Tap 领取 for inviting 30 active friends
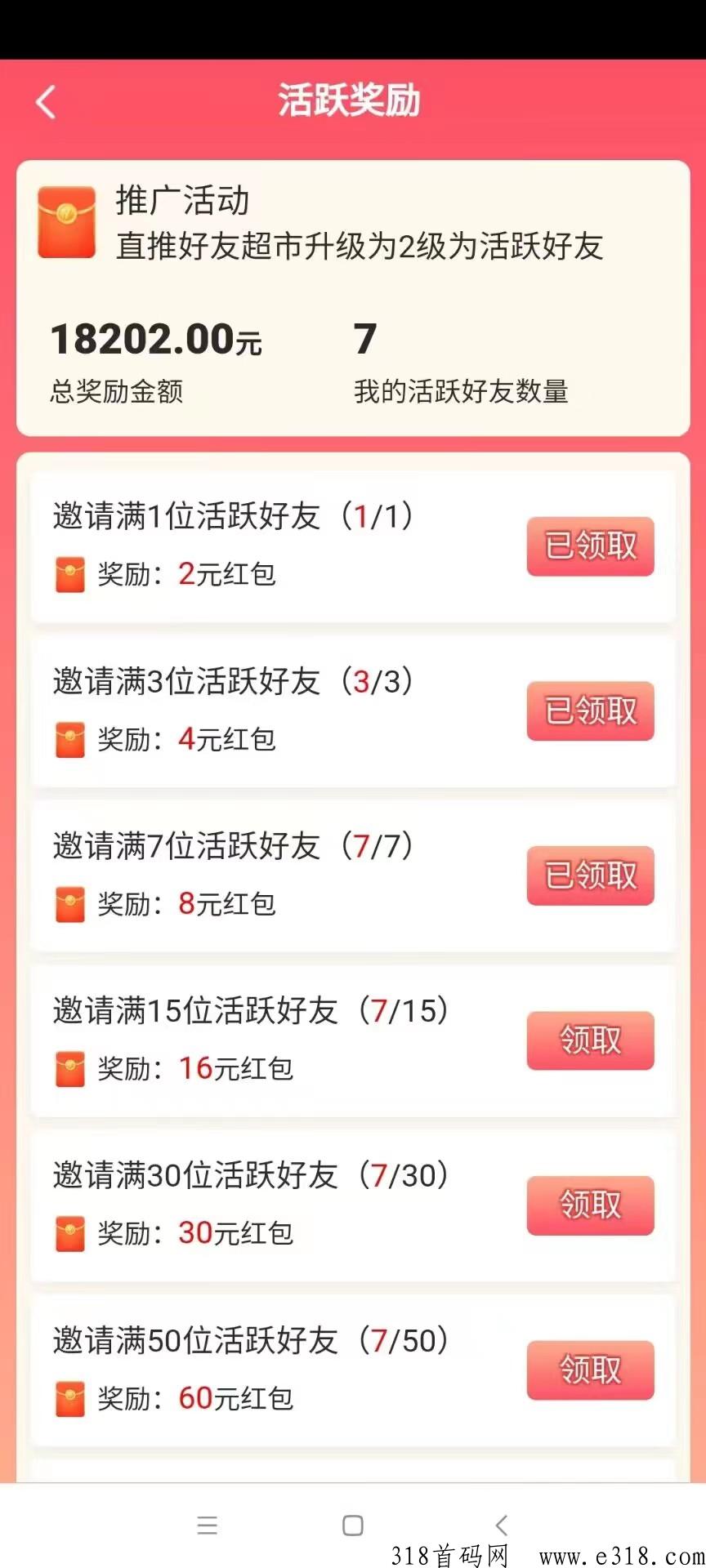The height and width of the screenshot is (1568, 706). (x=590, y=1206)
